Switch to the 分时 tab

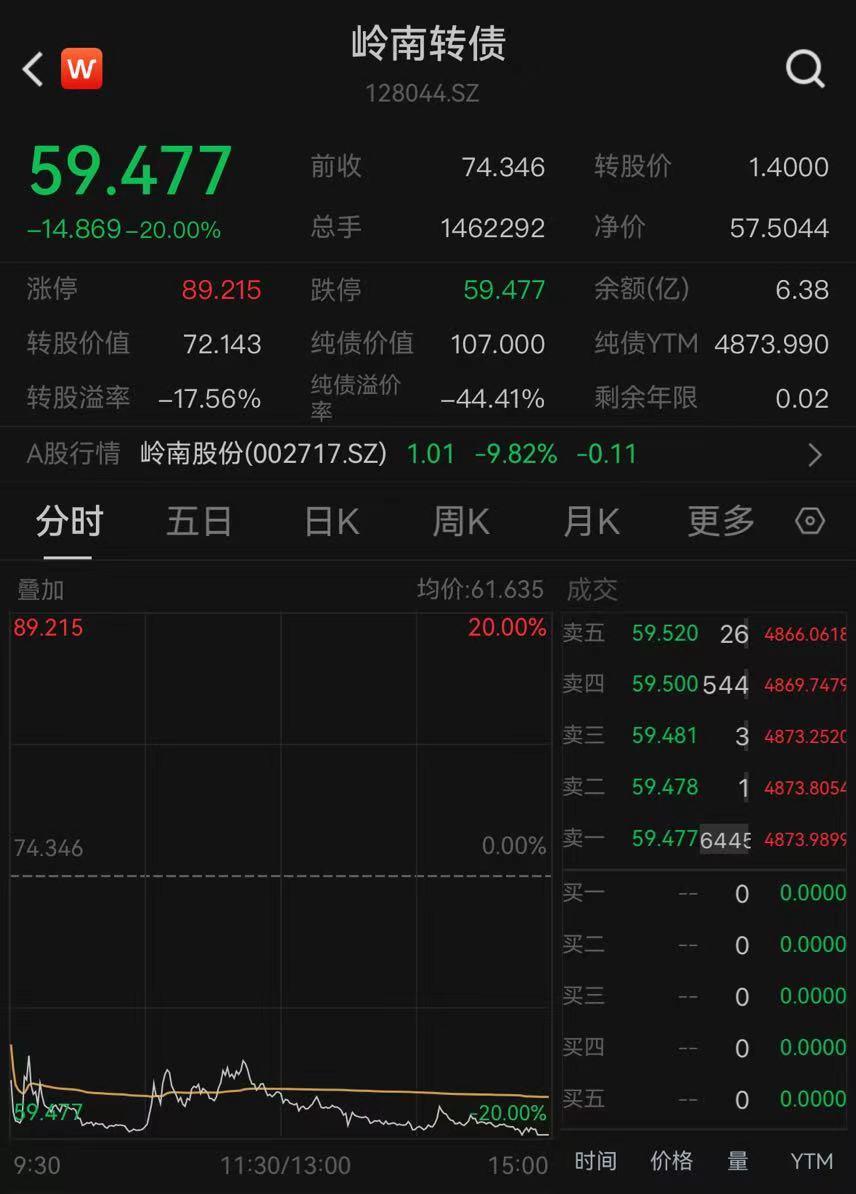[x=69, y=521]
